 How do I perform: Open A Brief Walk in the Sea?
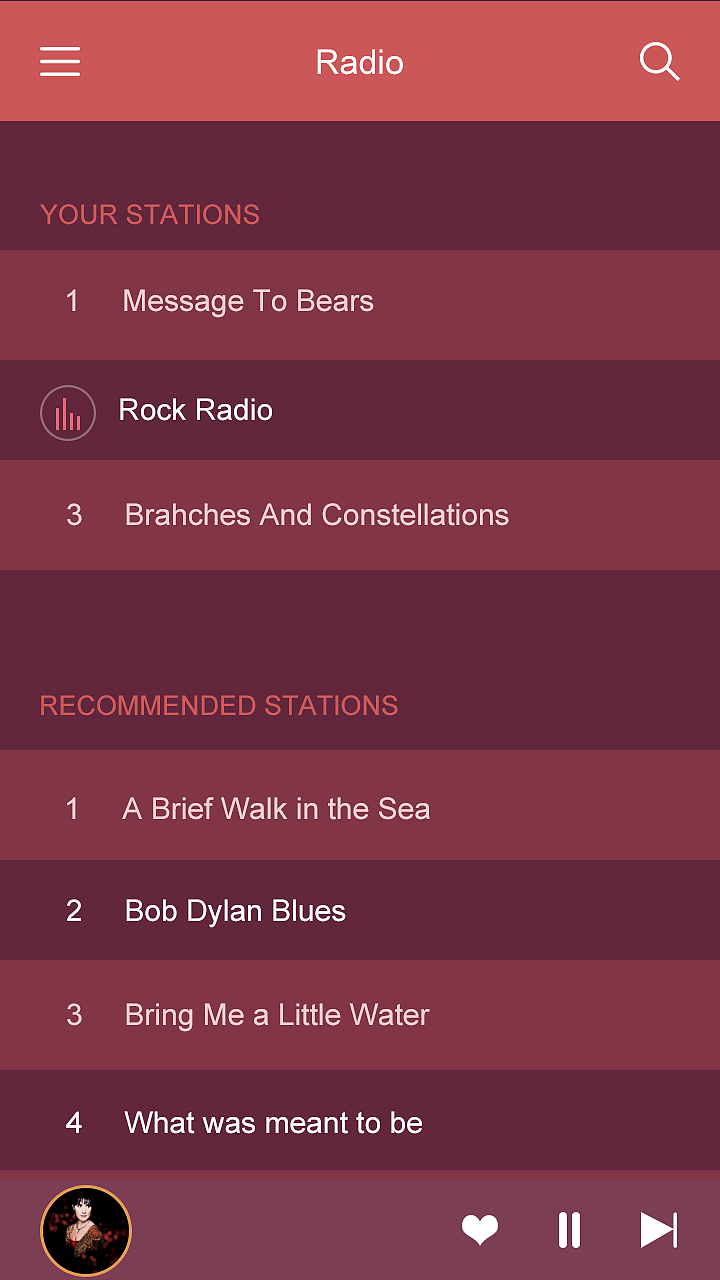point(276,809)
